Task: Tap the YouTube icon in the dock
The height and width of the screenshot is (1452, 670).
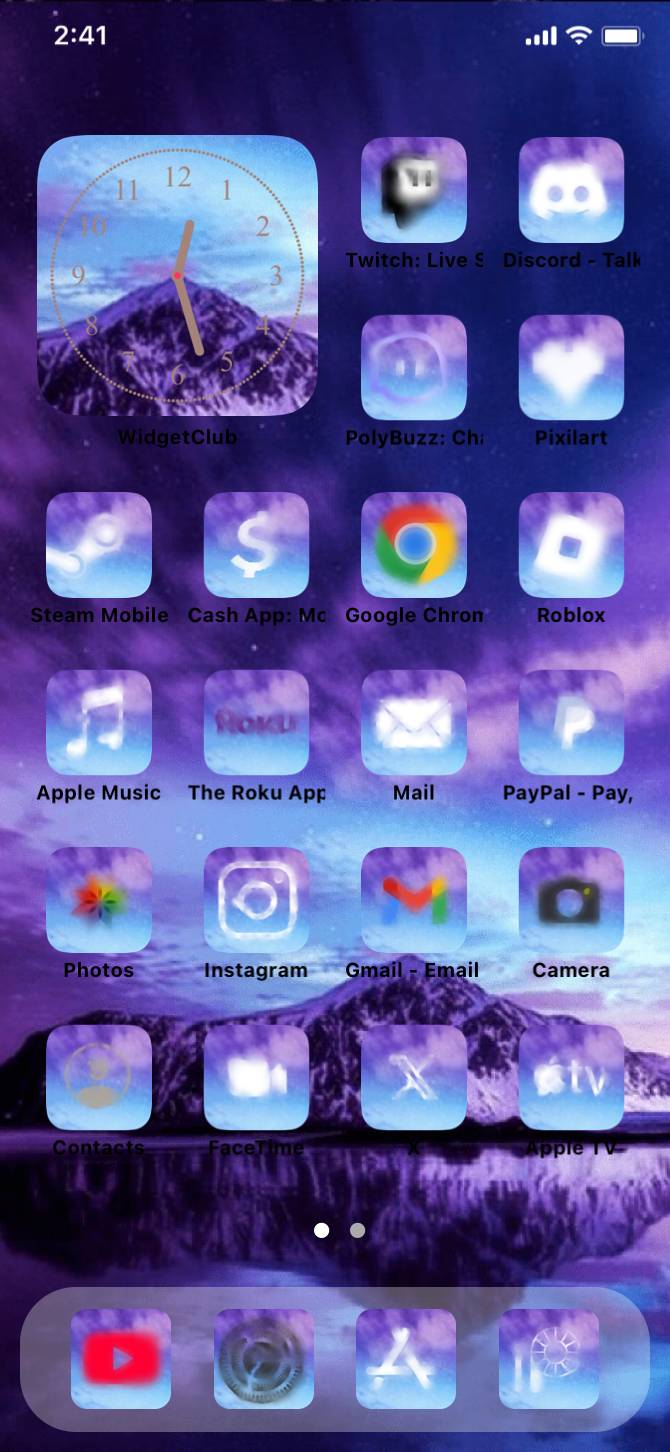Action: coord(121,1358)
